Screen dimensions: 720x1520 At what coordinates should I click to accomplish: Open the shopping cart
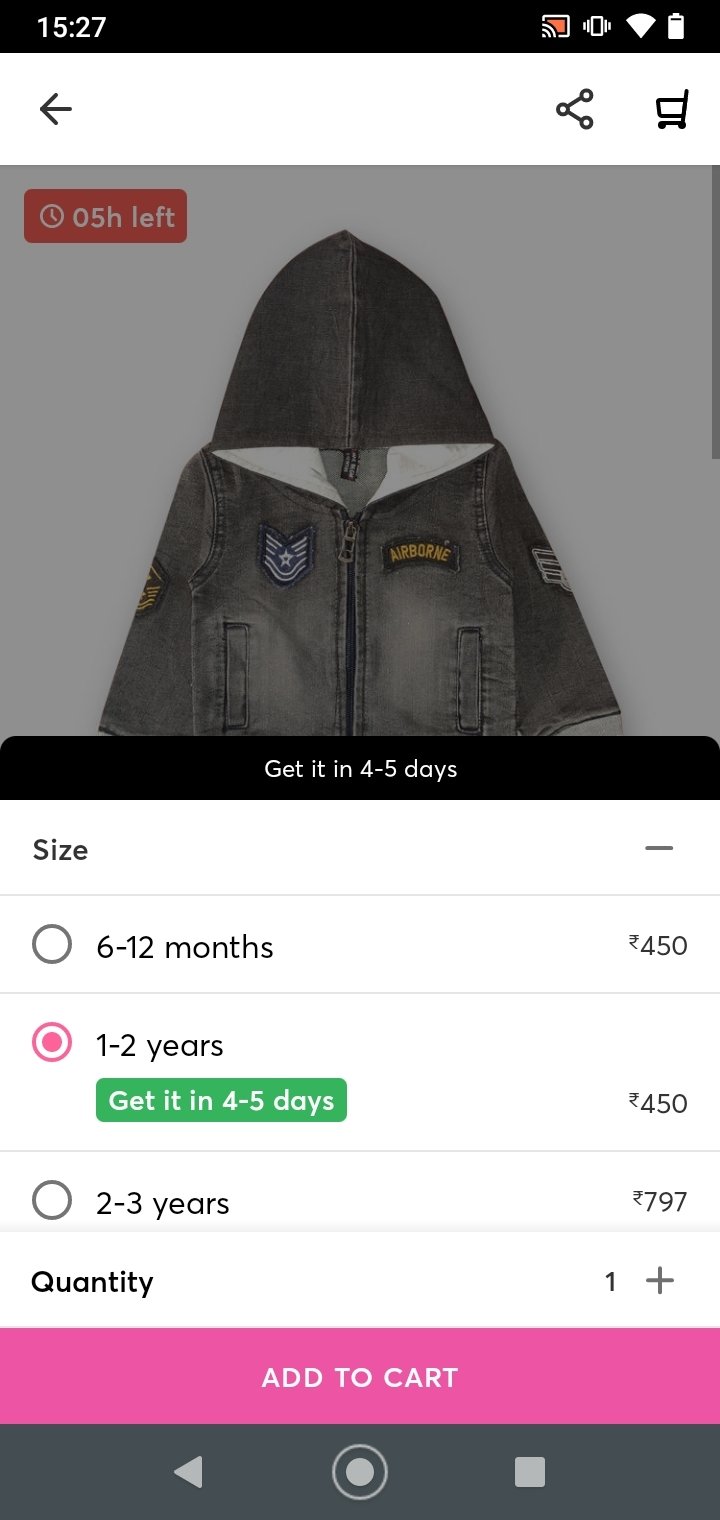click(672, 109)
